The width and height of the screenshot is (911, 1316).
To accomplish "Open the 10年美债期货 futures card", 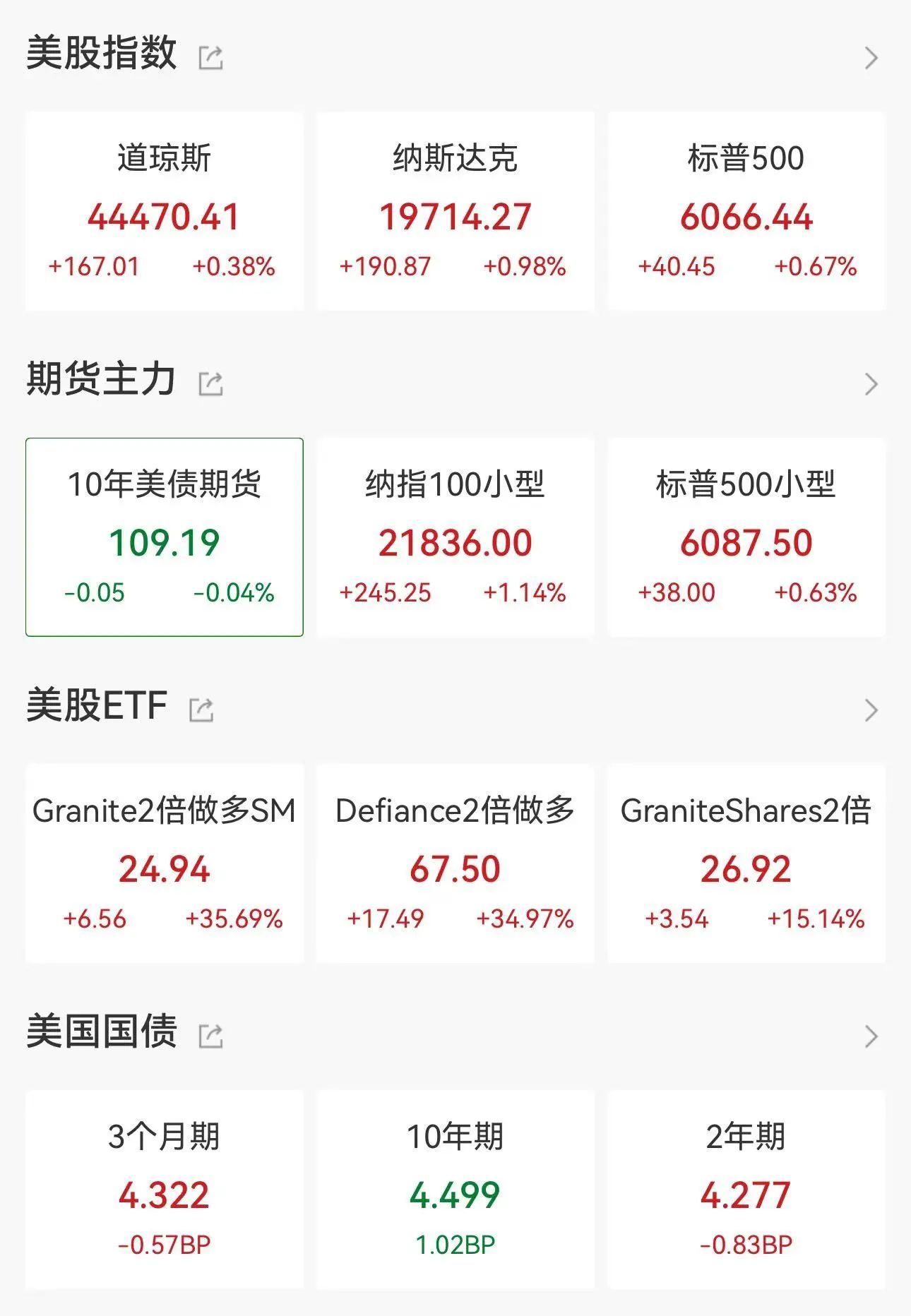I will [x=165, y=537].
